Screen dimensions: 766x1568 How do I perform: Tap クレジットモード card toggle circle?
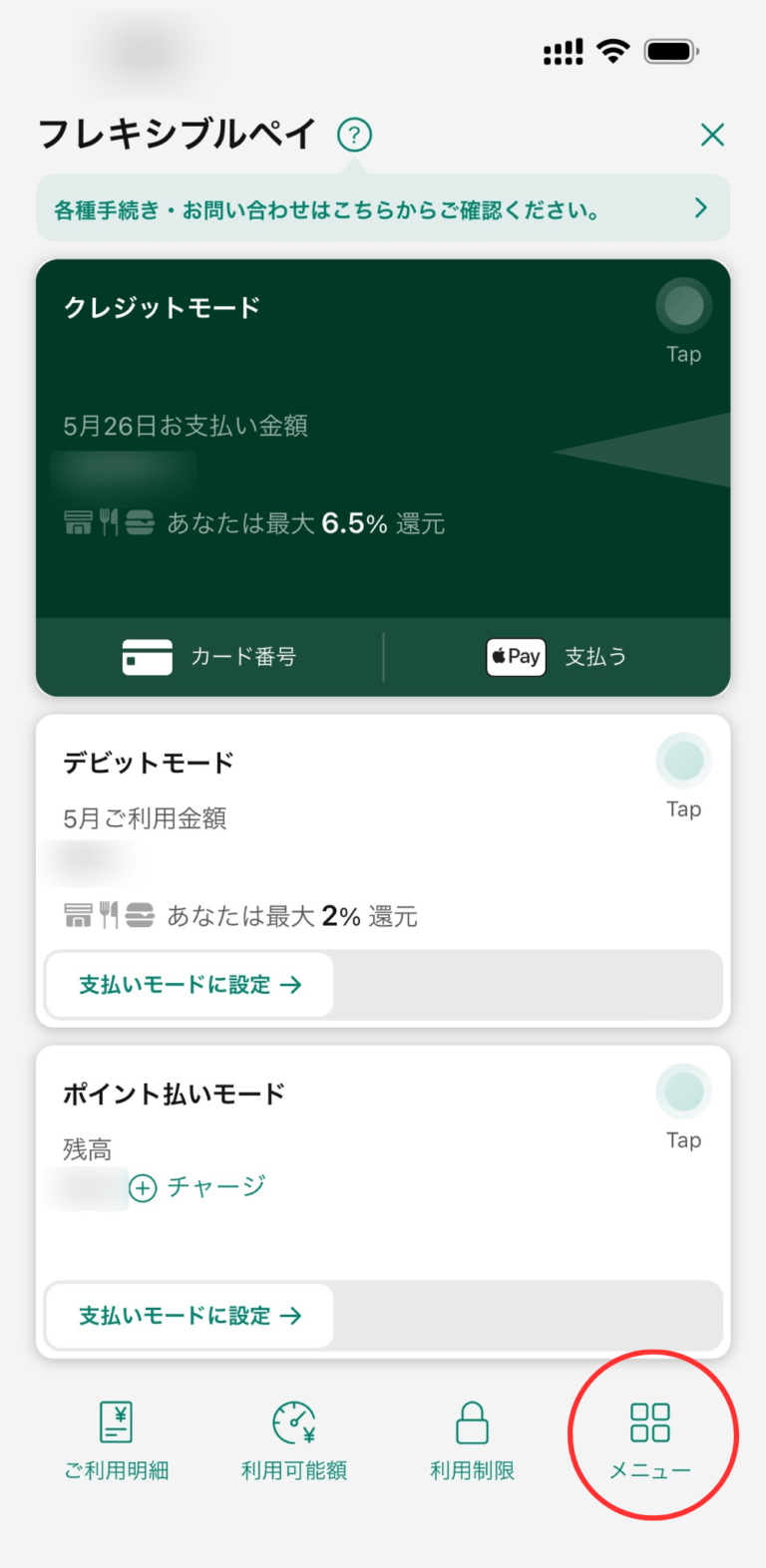[683, 307]
